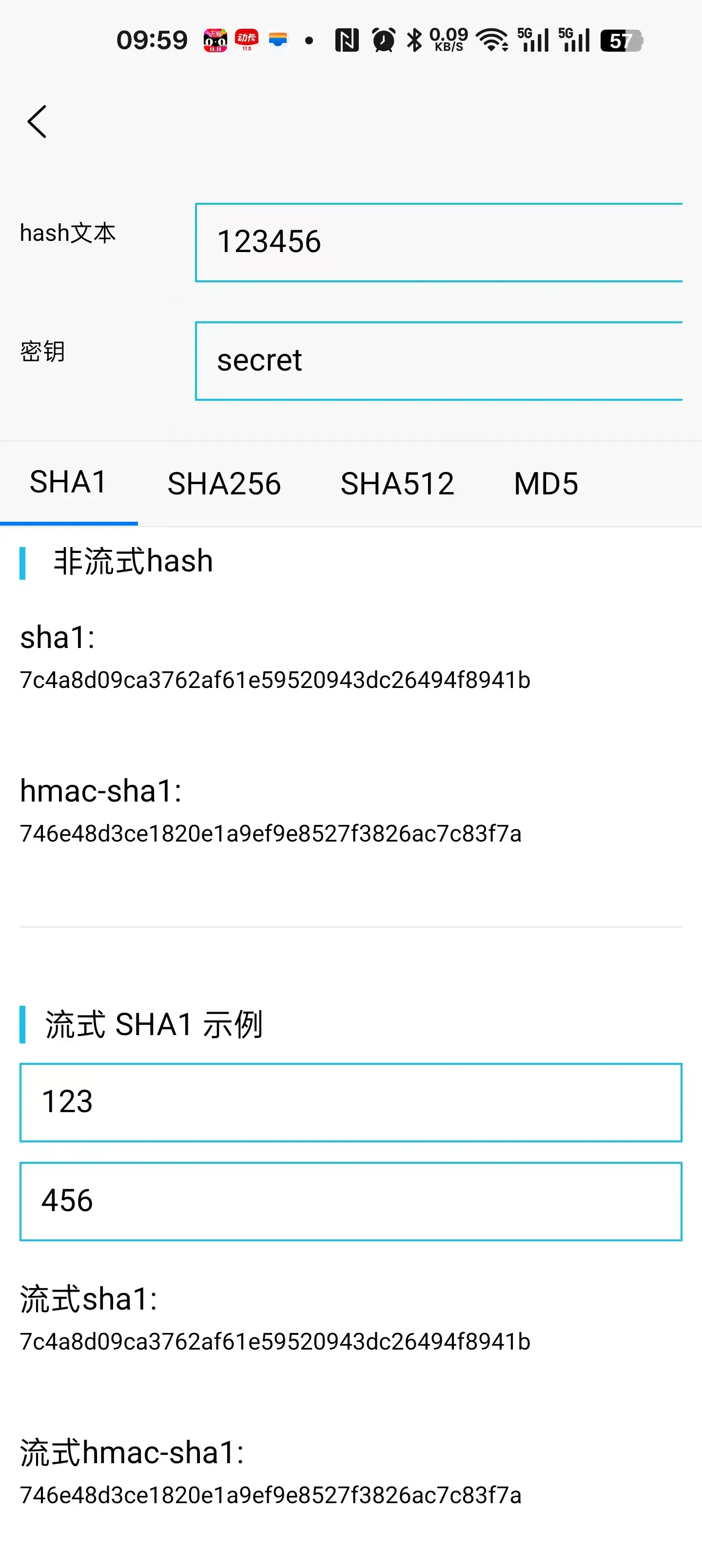
Task: Tap the streaming input field with 456
Action: pyautogui.click(x=351, y=1201)
